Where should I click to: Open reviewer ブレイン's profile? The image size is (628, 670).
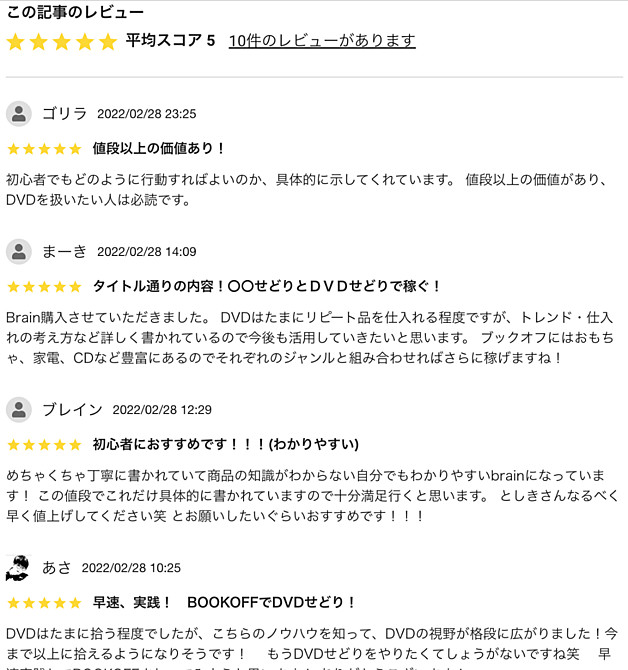point(71,409)
